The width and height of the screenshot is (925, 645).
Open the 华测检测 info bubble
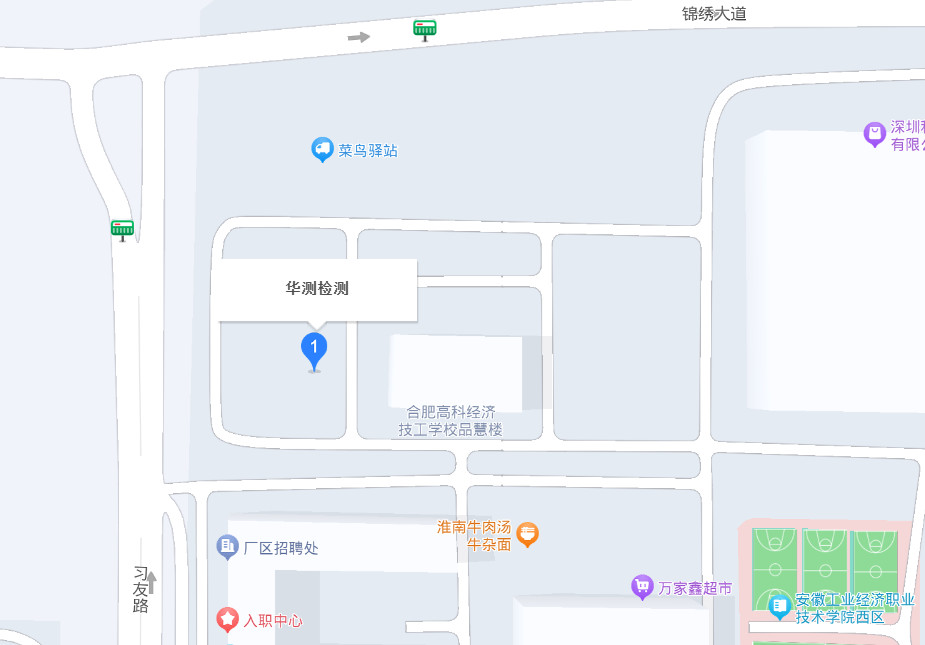pyautogui.click(x=317, y=290)
